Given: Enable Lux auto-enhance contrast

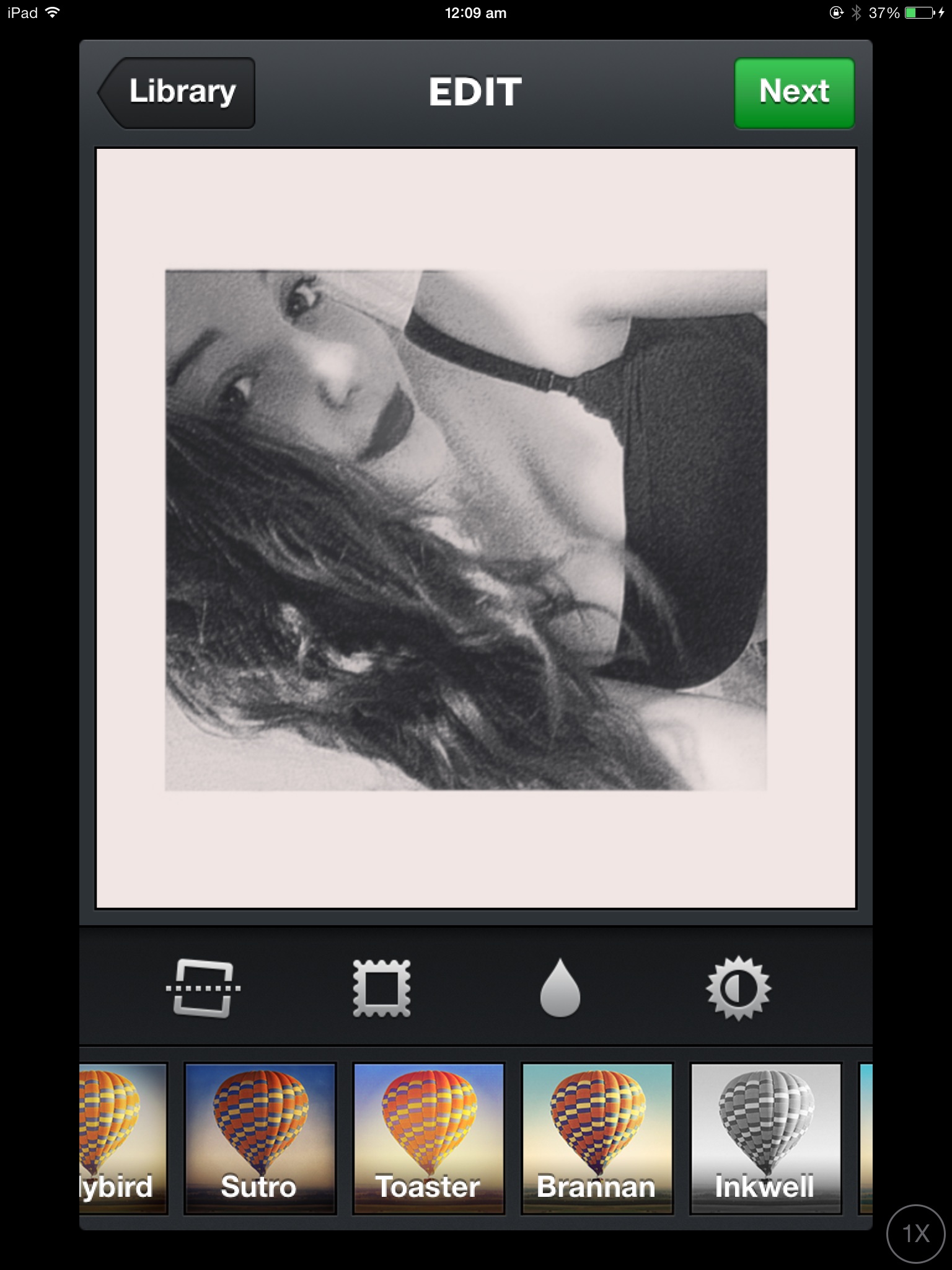Looking at the screenshot, I should tap(738, 988).
